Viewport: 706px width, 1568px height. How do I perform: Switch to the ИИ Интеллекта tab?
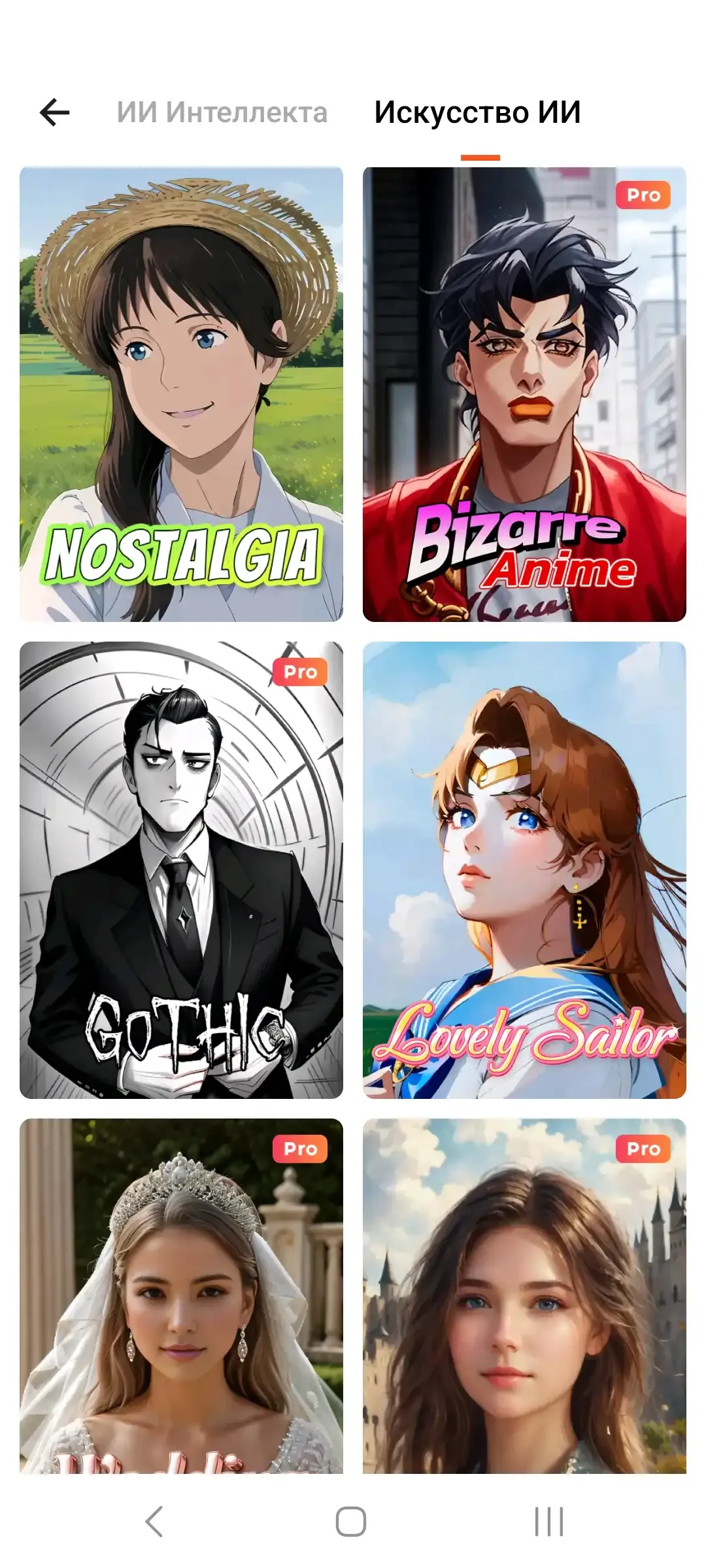tap(222, 112)
